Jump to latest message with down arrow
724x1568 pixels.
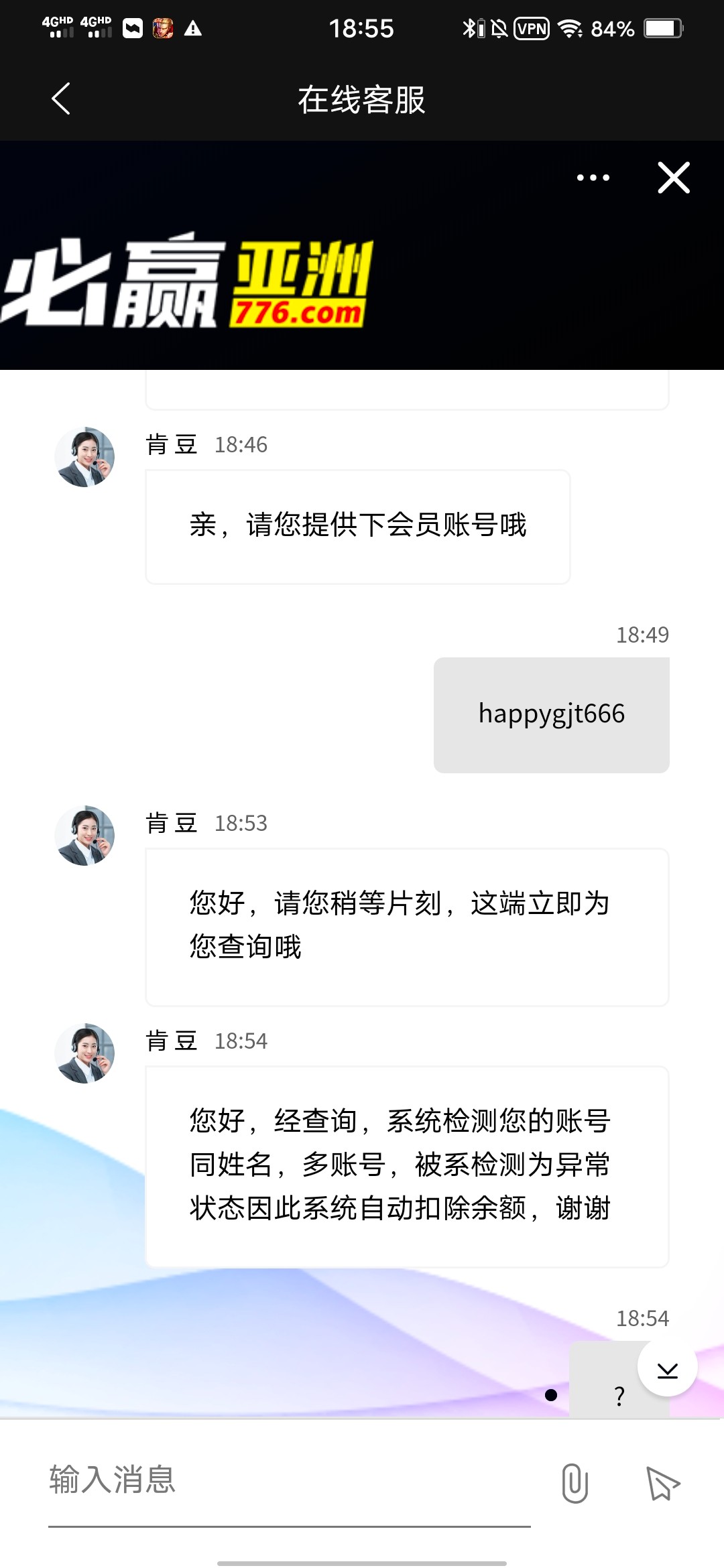[667, 1367]
